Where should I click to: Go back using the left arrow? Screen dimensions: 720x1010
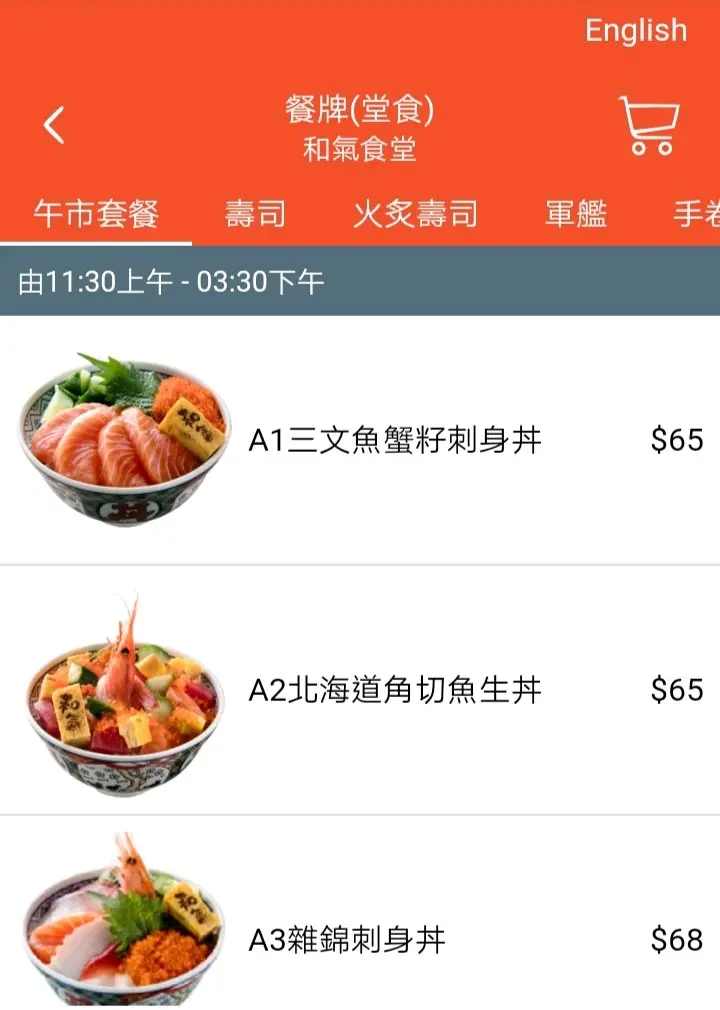[x=54, y=126]
